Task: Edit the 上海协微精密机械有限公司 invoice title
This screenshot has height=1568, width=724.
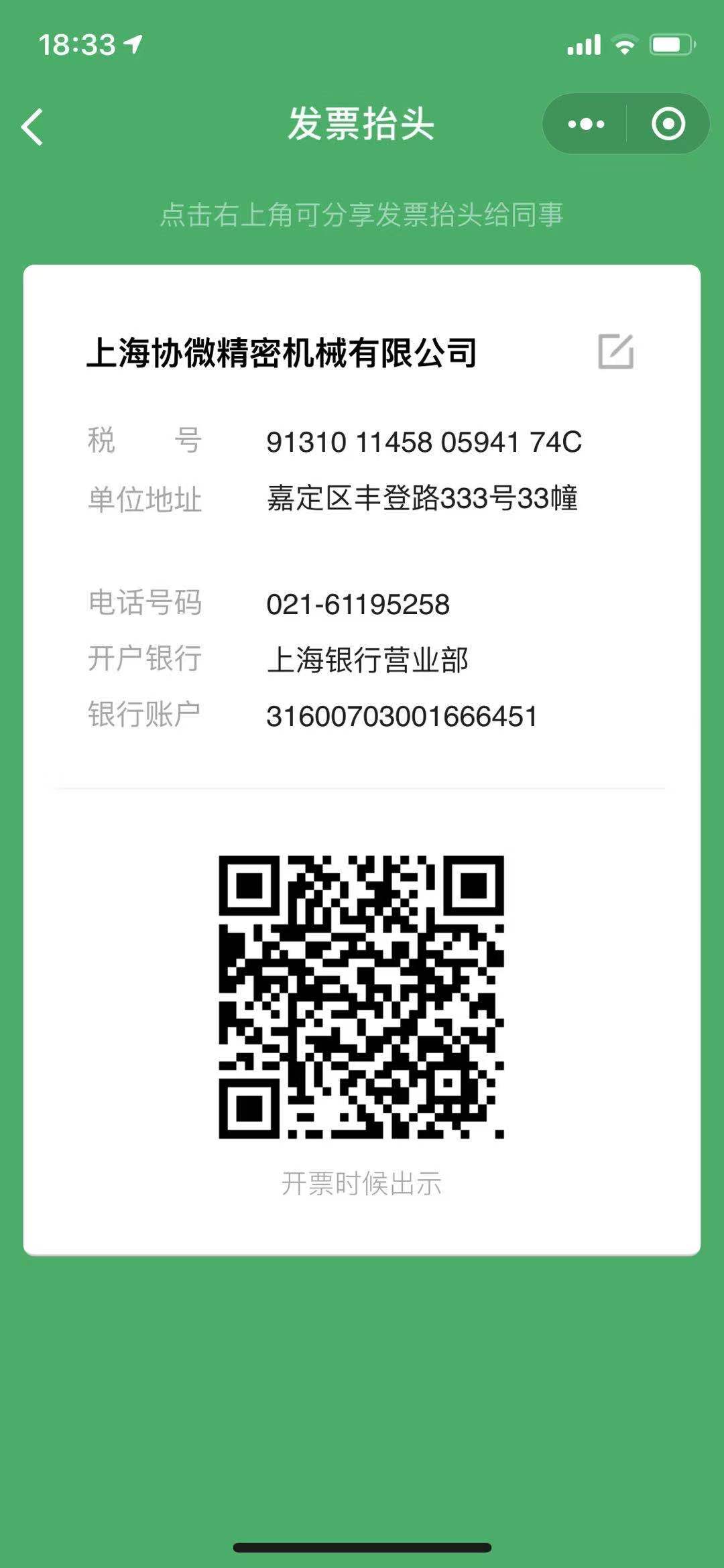Action: tap(615, 351)
